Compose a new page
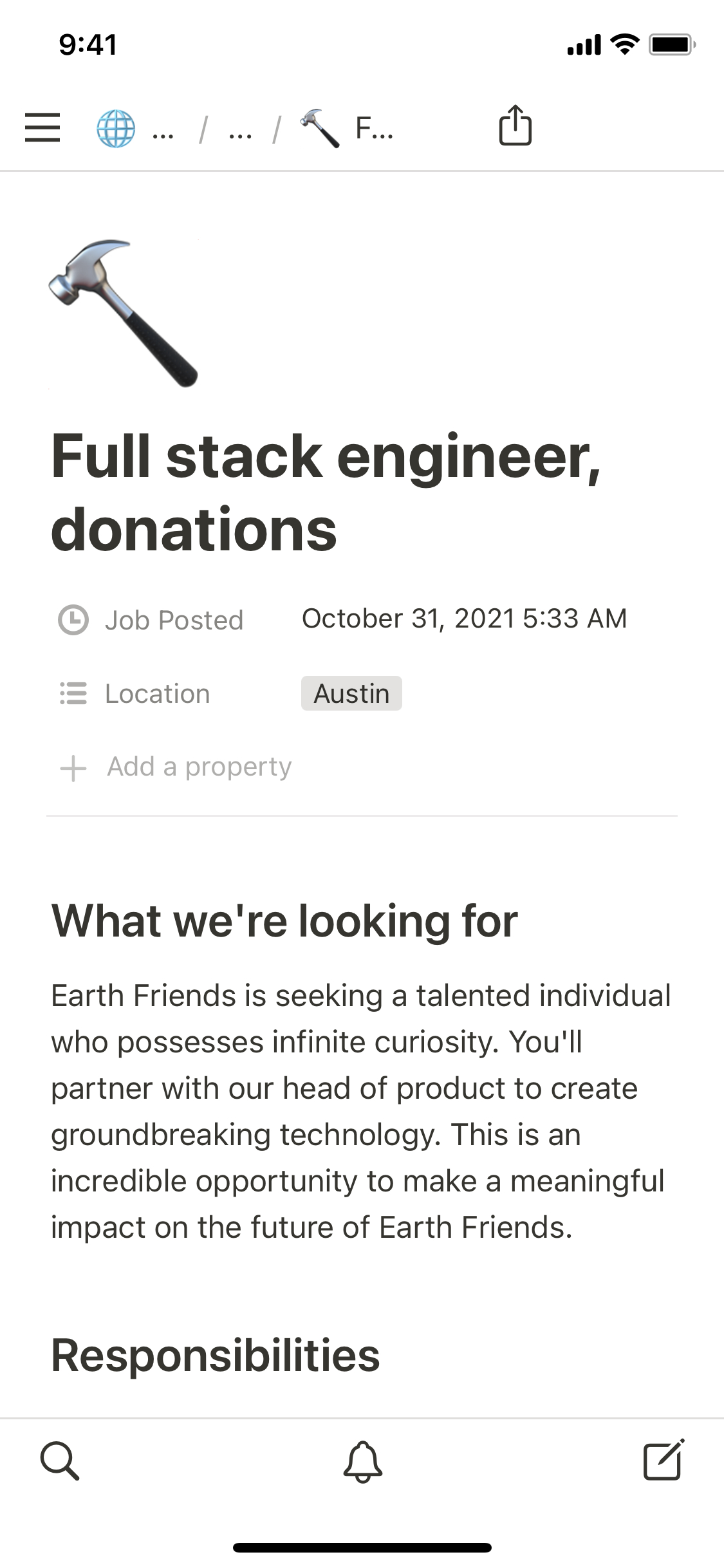Viewport: 724px width, 1568px height. [x=664, y=1461]
